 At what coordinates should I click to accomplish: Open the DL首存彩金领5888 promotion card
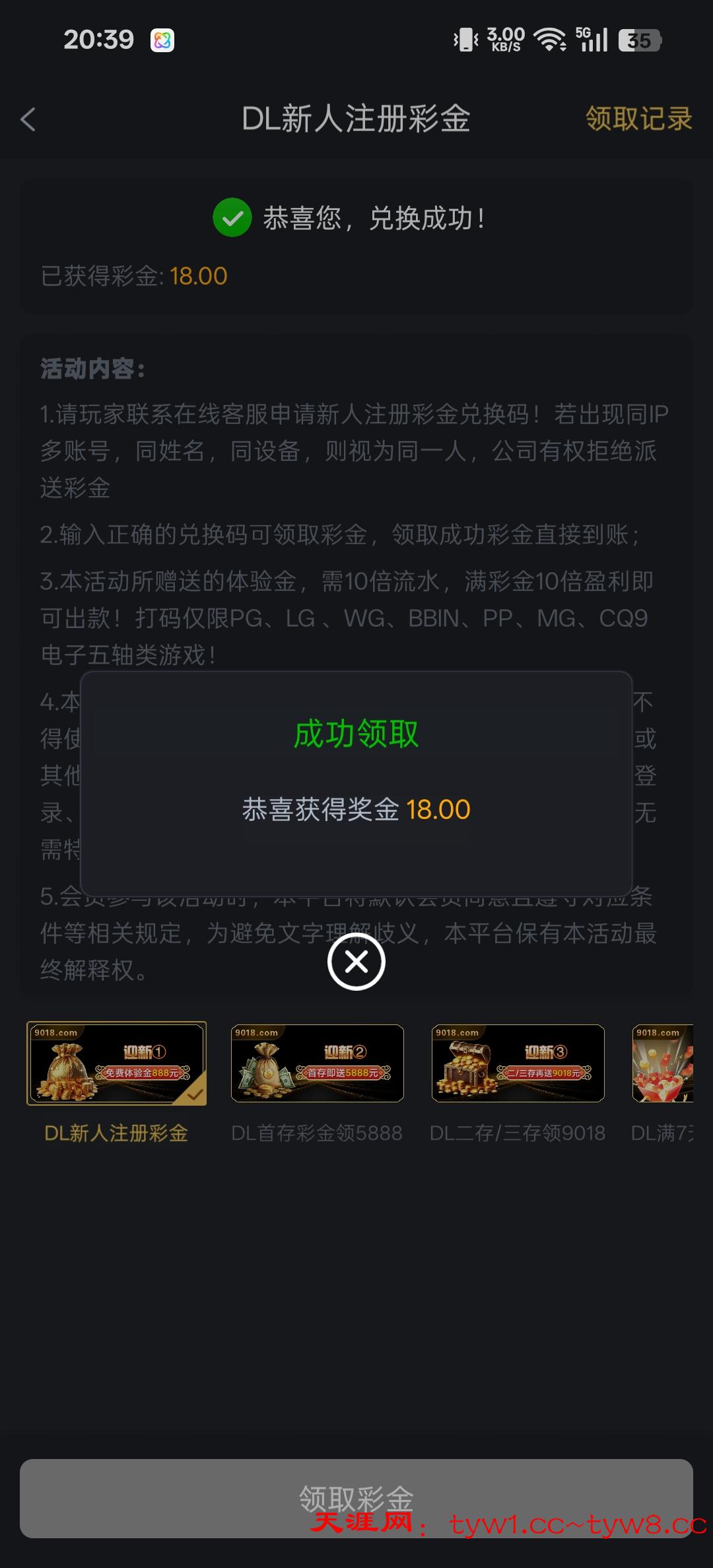tap(317, 1063)
